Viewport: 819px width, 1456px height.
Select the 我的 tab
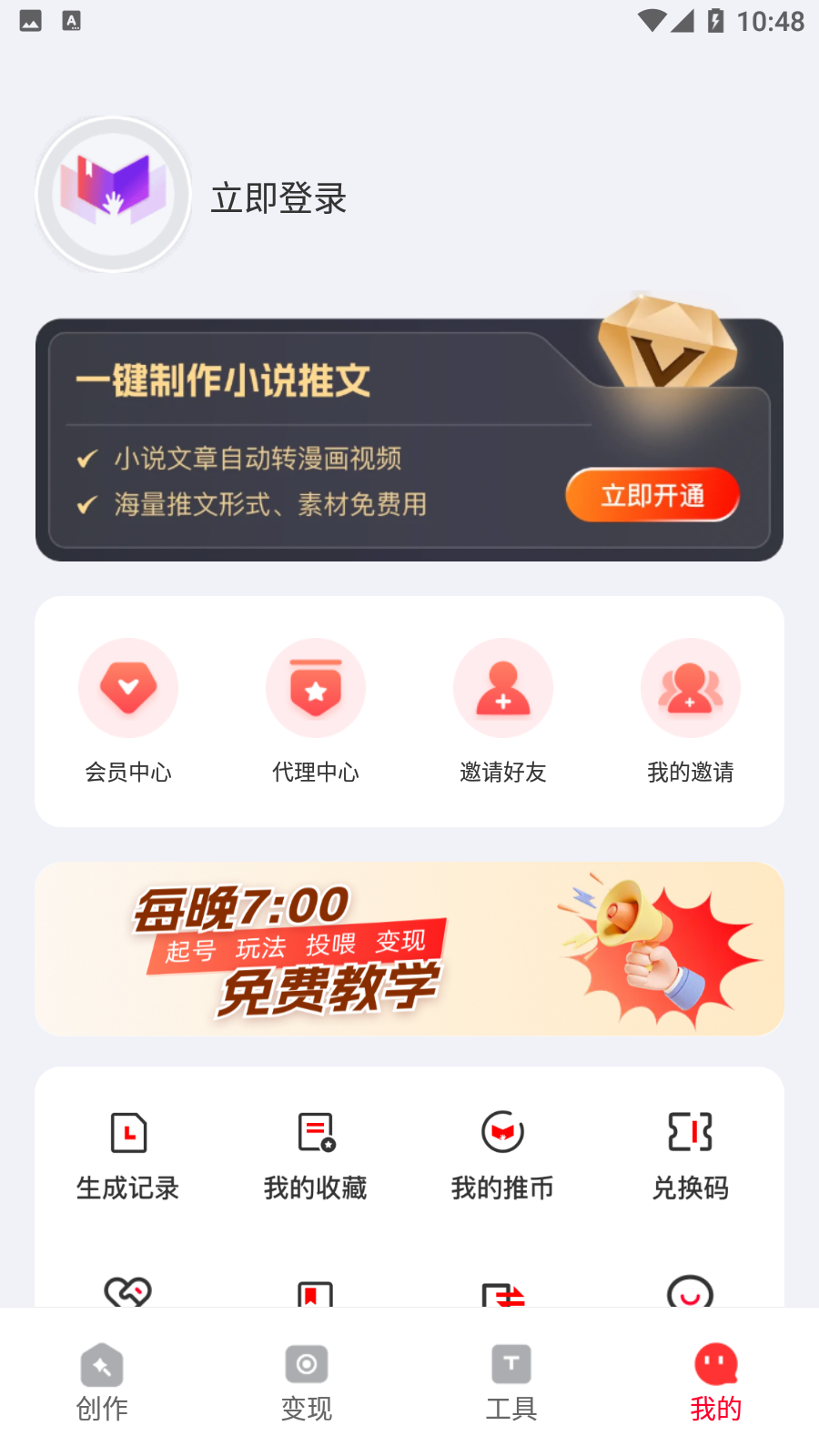point(716,1382)
